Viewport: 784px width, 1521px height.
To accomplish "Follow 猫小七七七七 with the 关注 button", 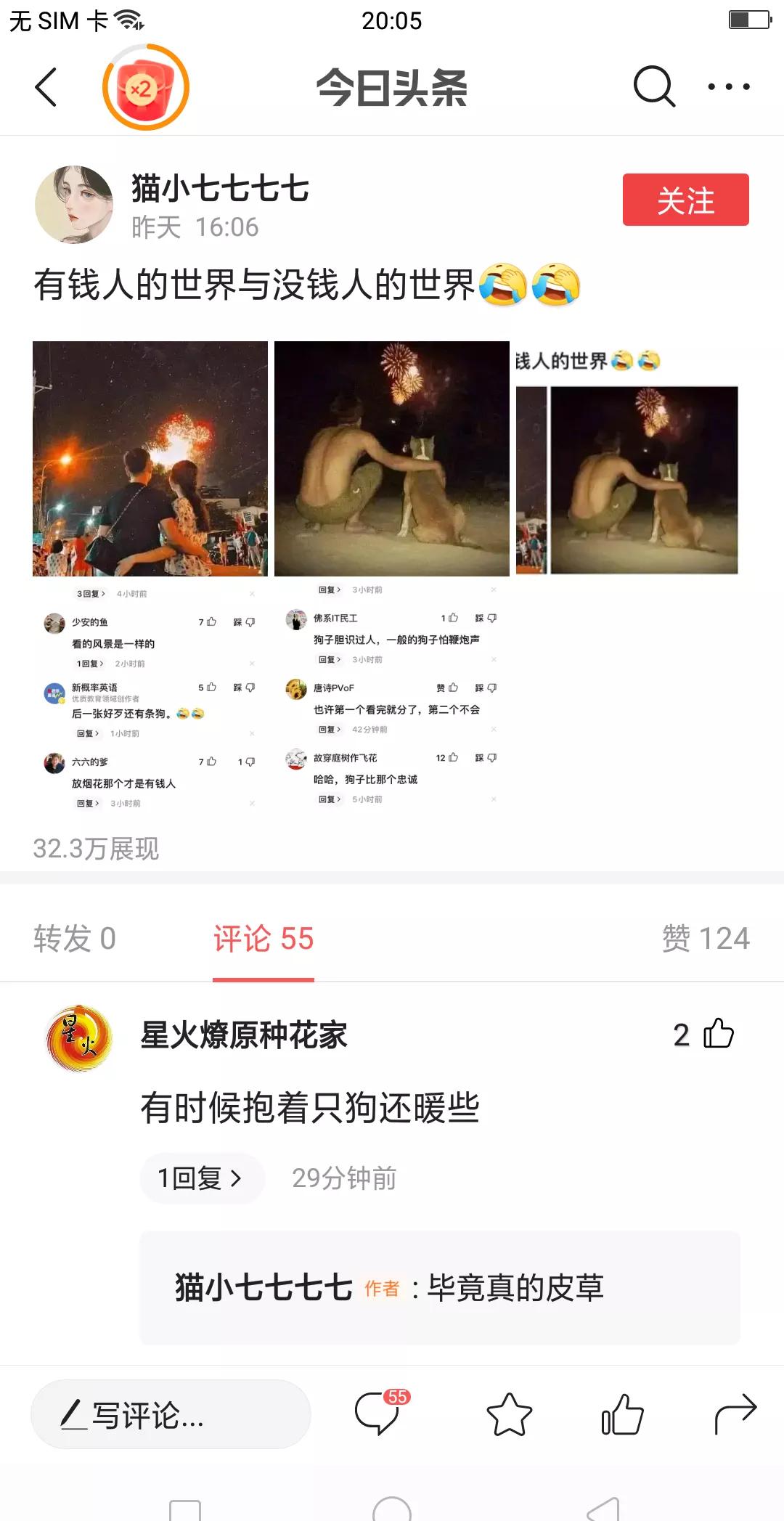I will coord(685,200).
